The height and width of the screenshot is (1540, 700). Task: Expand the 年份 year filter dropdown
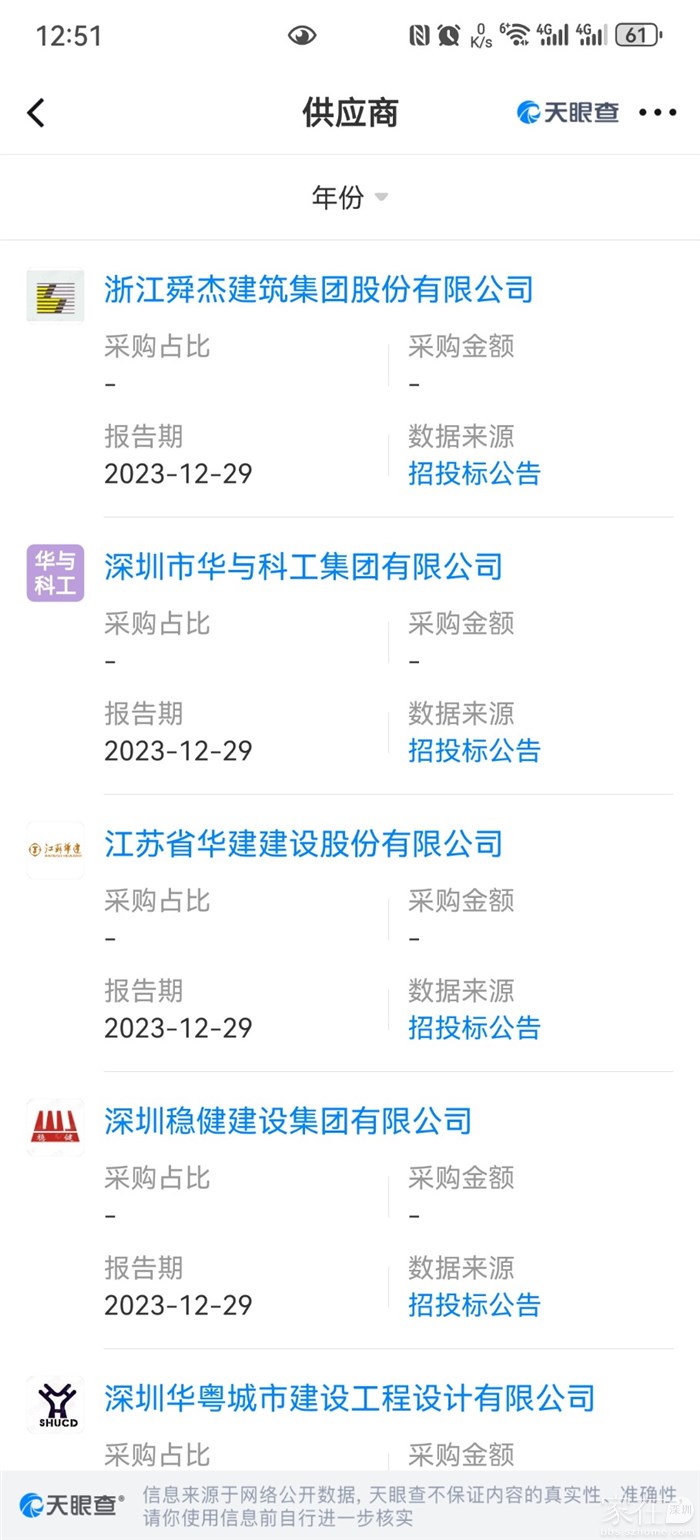[349, 197]
